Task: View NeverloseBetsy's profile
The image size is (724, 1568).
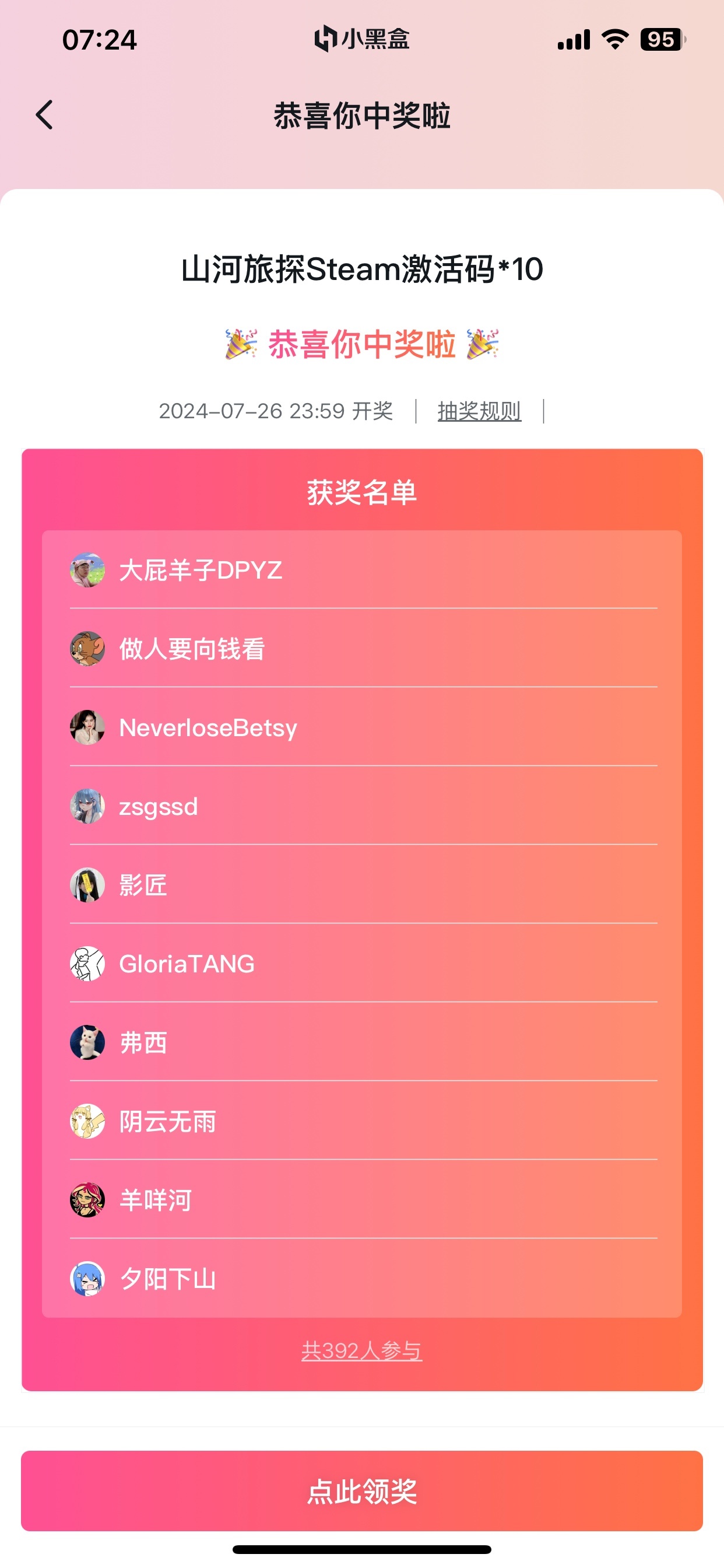Action: coord(208,728)
